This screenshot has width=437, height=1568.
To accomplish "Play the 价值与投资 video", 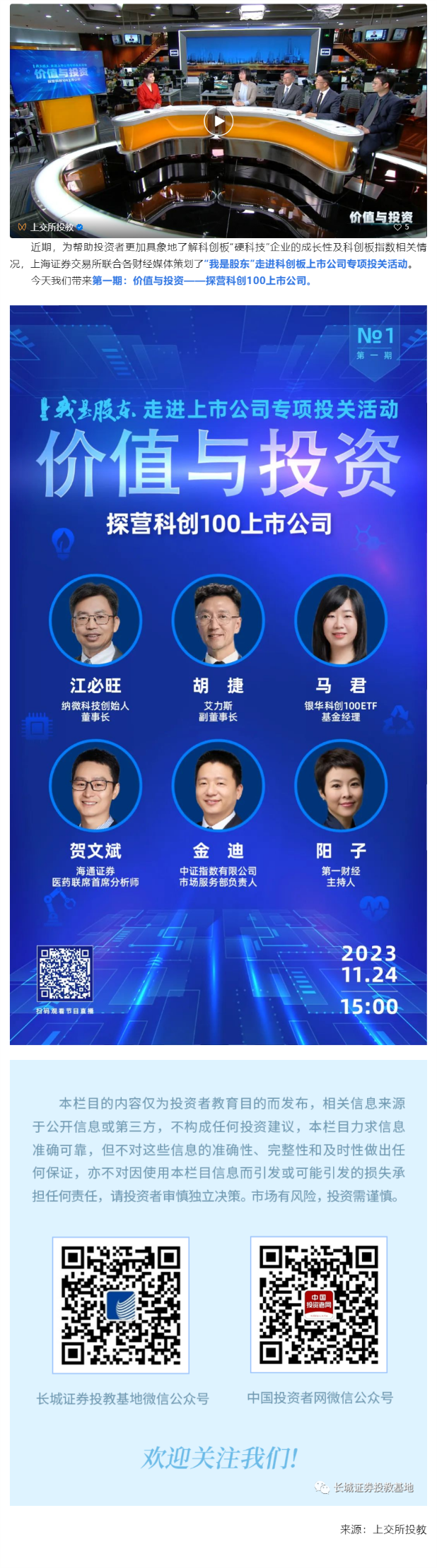I will coord(218,121).
